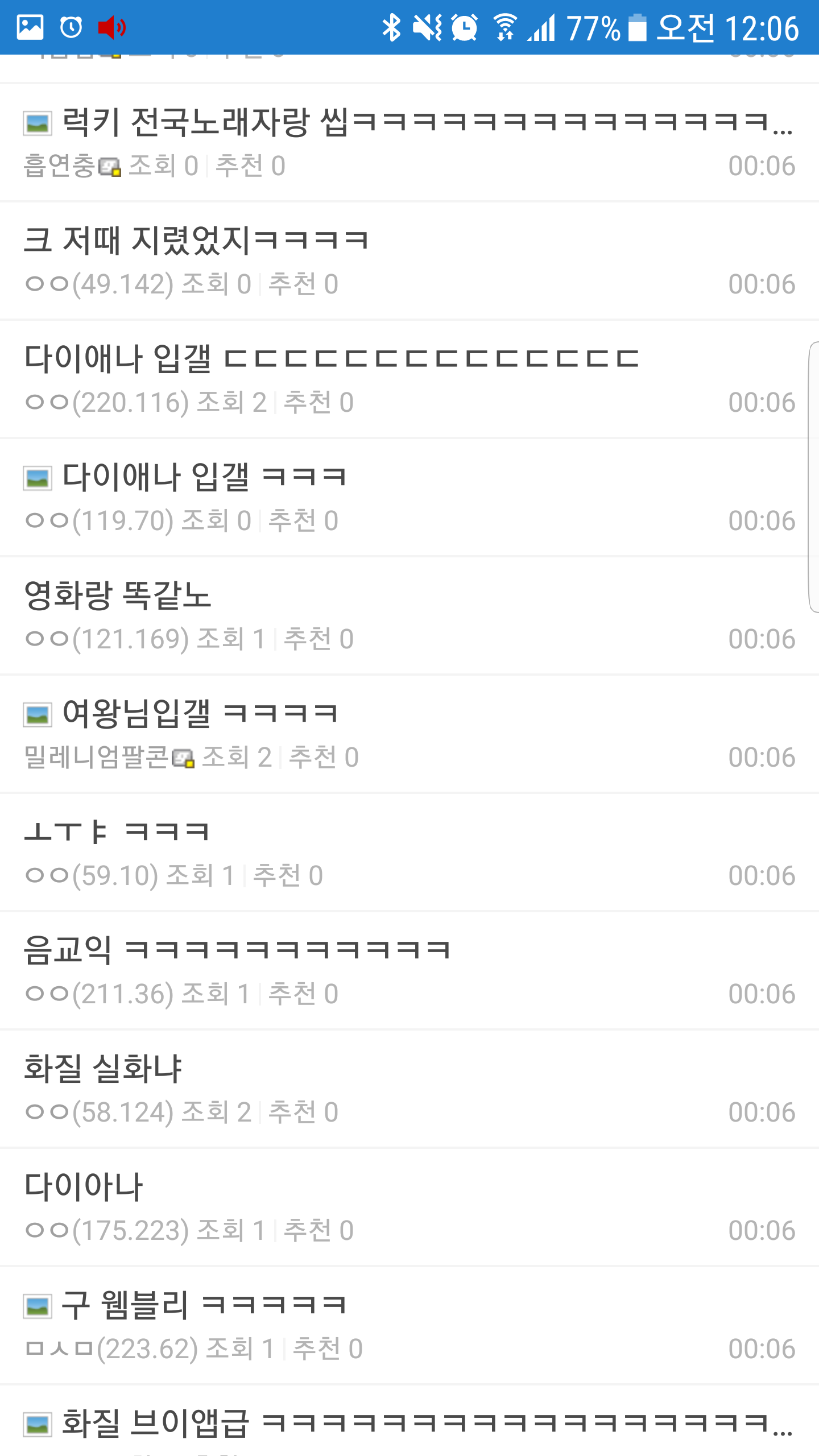Open the post '다이아나'
The image size is (819, 1456).
tap(84, 1186)
